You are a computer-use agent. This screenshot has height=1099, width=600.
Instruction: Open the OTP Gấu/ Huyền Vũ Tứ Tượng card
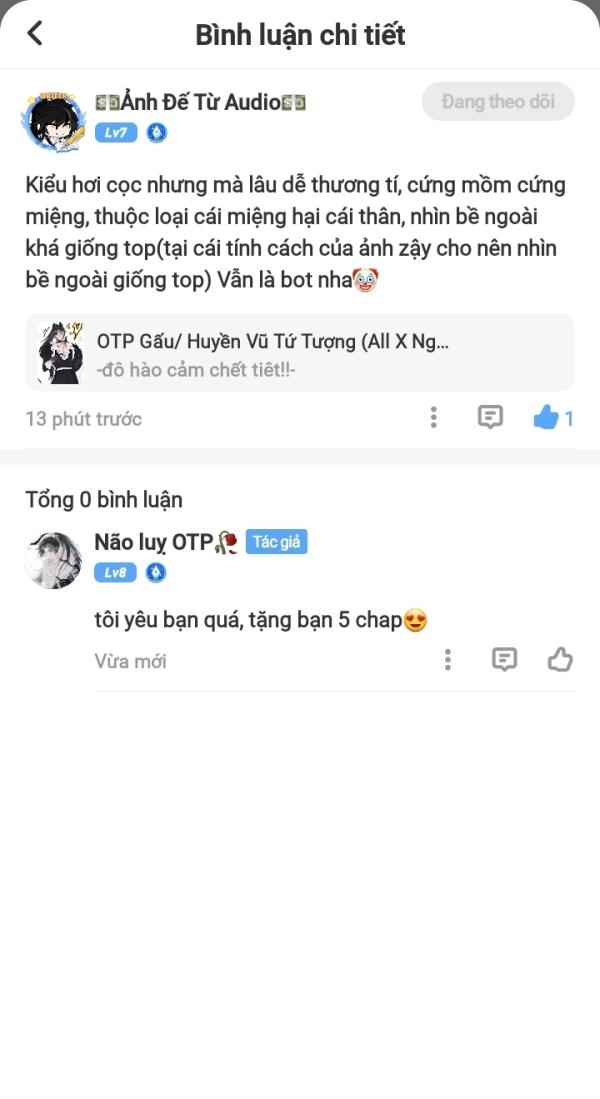click(300, 353)
